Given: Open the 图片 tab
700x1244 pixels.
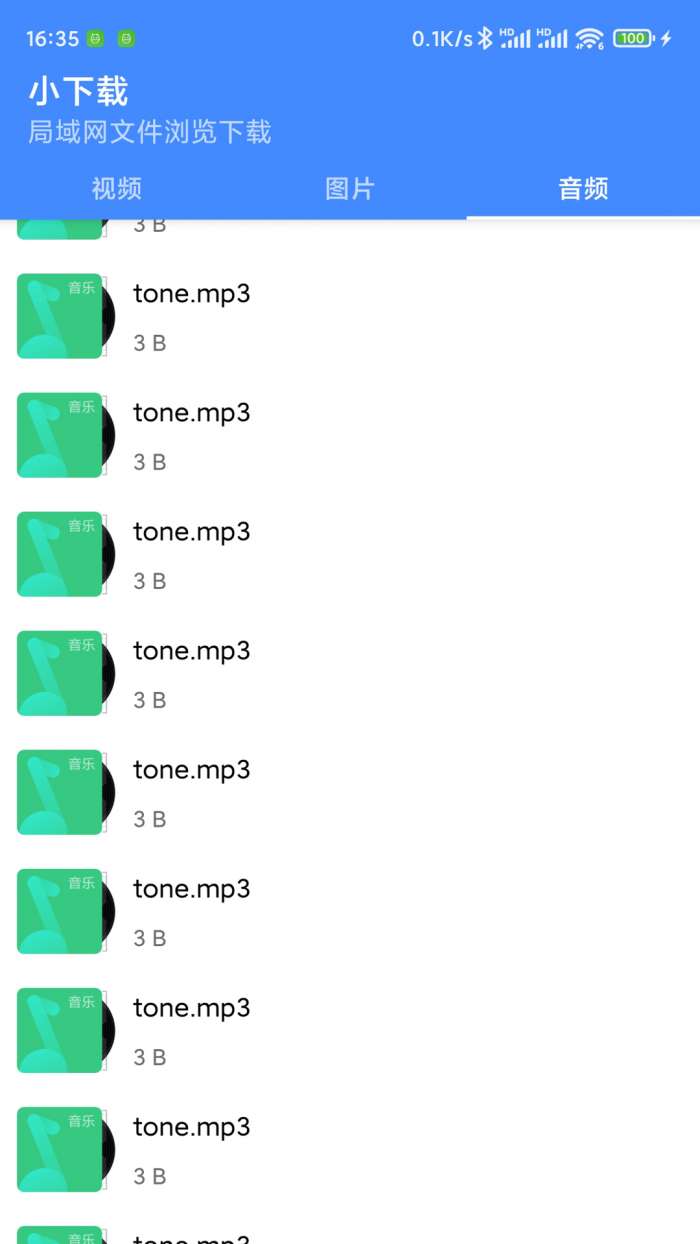Looking at the screenshot, I should [350, 188].
